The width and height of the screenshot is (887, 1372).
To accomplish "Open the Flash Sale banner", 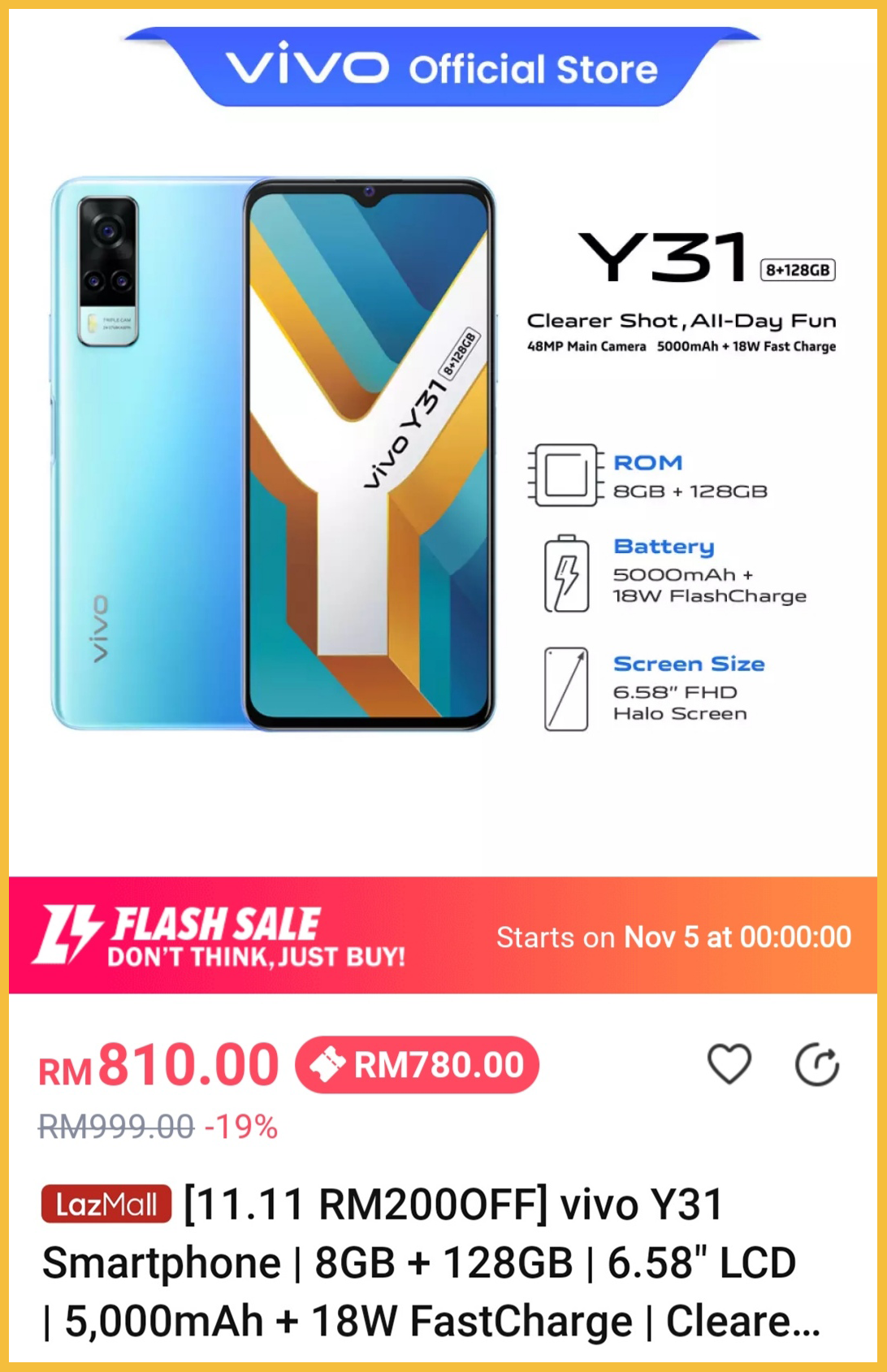I will pos(443,935).
